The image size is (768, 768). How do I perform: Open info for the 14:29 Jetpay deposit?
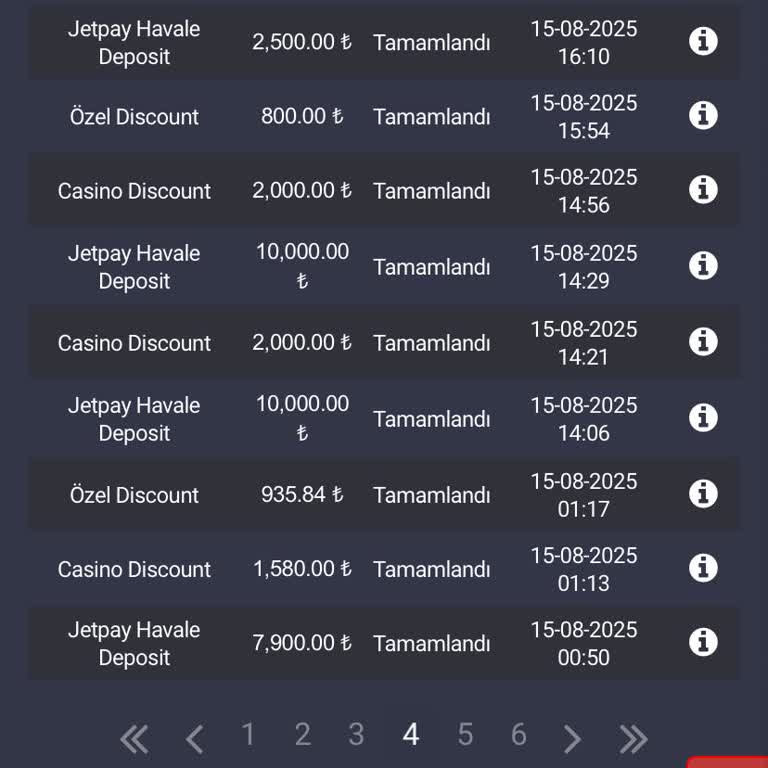point(703,265)
